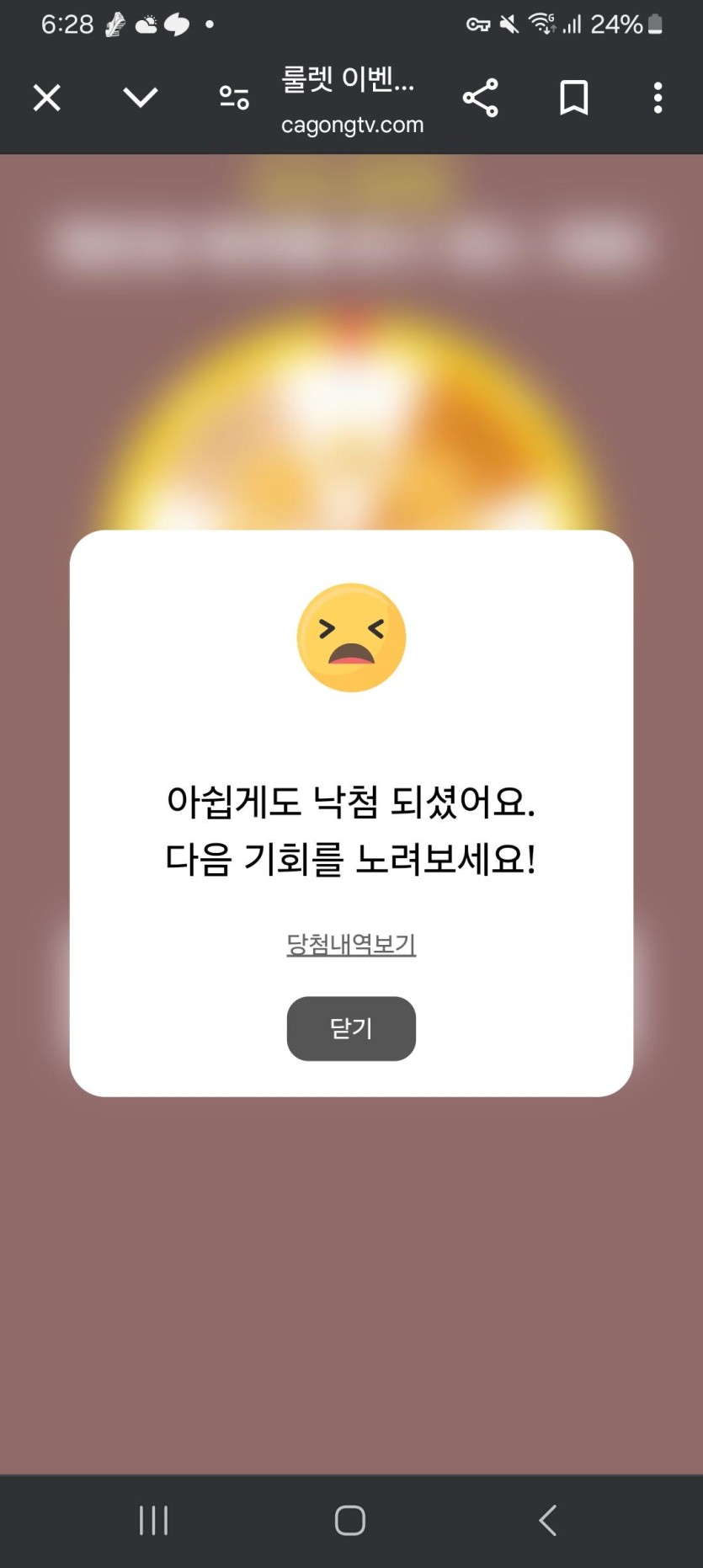Minimize the tab with the down chevron

click(140, 98)
